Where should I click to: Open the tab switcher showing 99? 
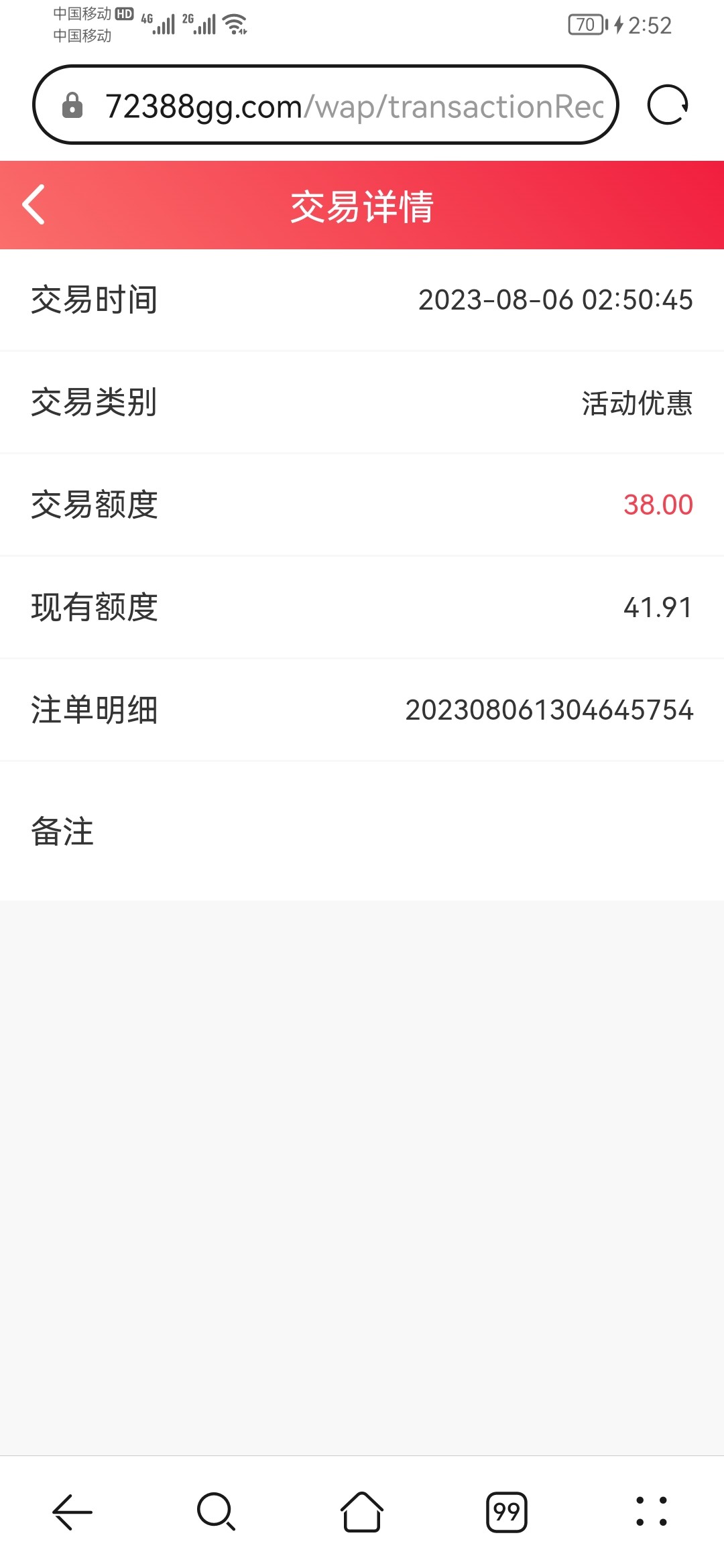tap(507, 1512)
